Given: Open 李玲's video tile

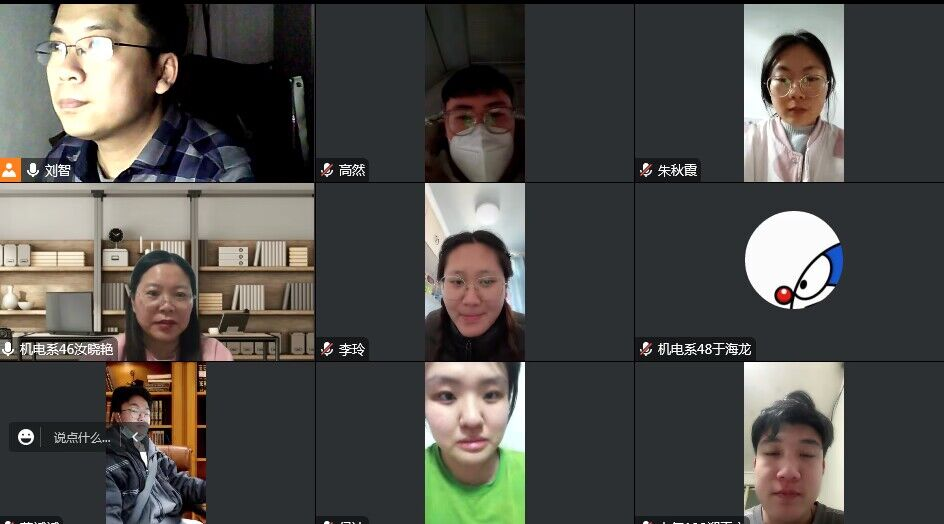Looking at the screenshot, I should pos(474,272).
